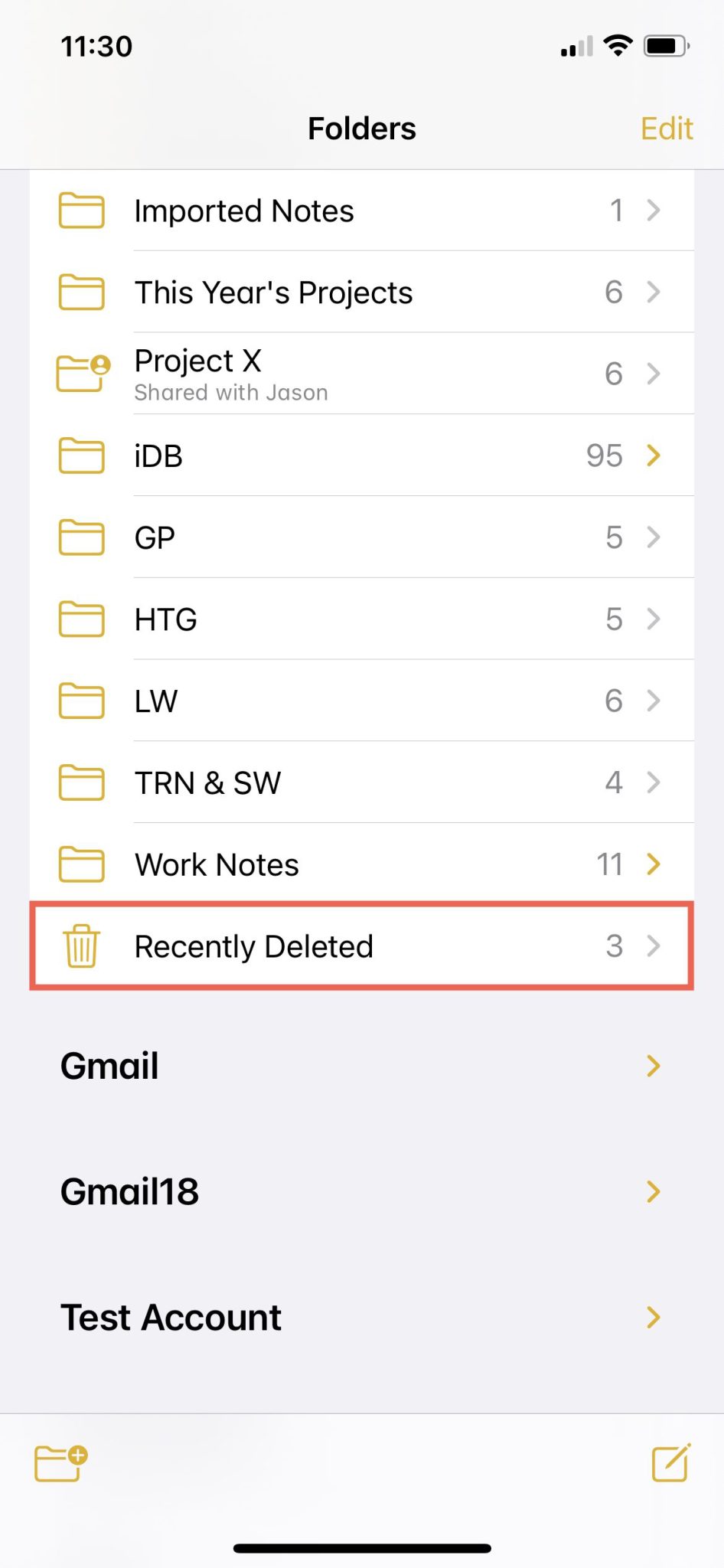Open This Year's Projects folder

pos(361,292)
